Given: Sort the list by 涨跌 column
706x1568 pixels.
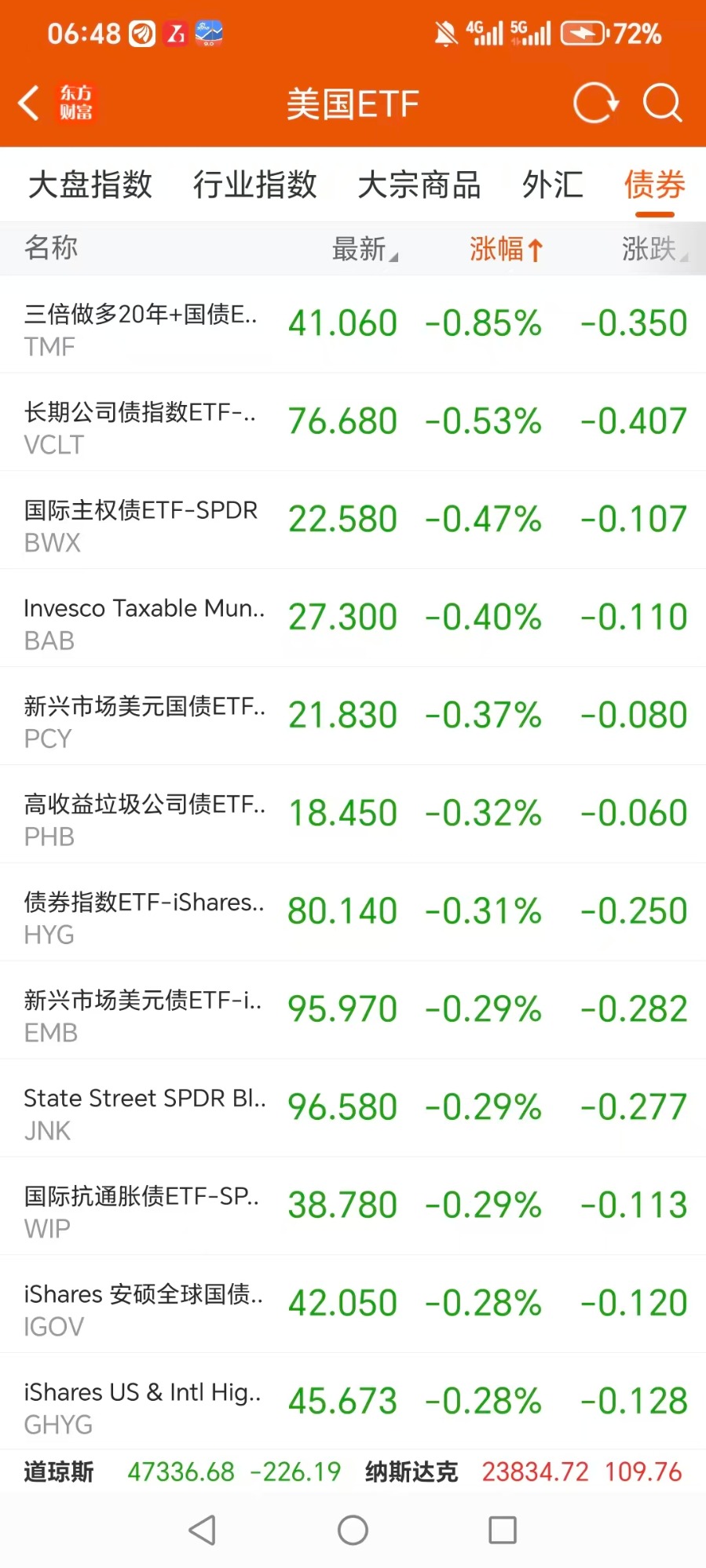Looking at the screenshot, I should 653,249.
